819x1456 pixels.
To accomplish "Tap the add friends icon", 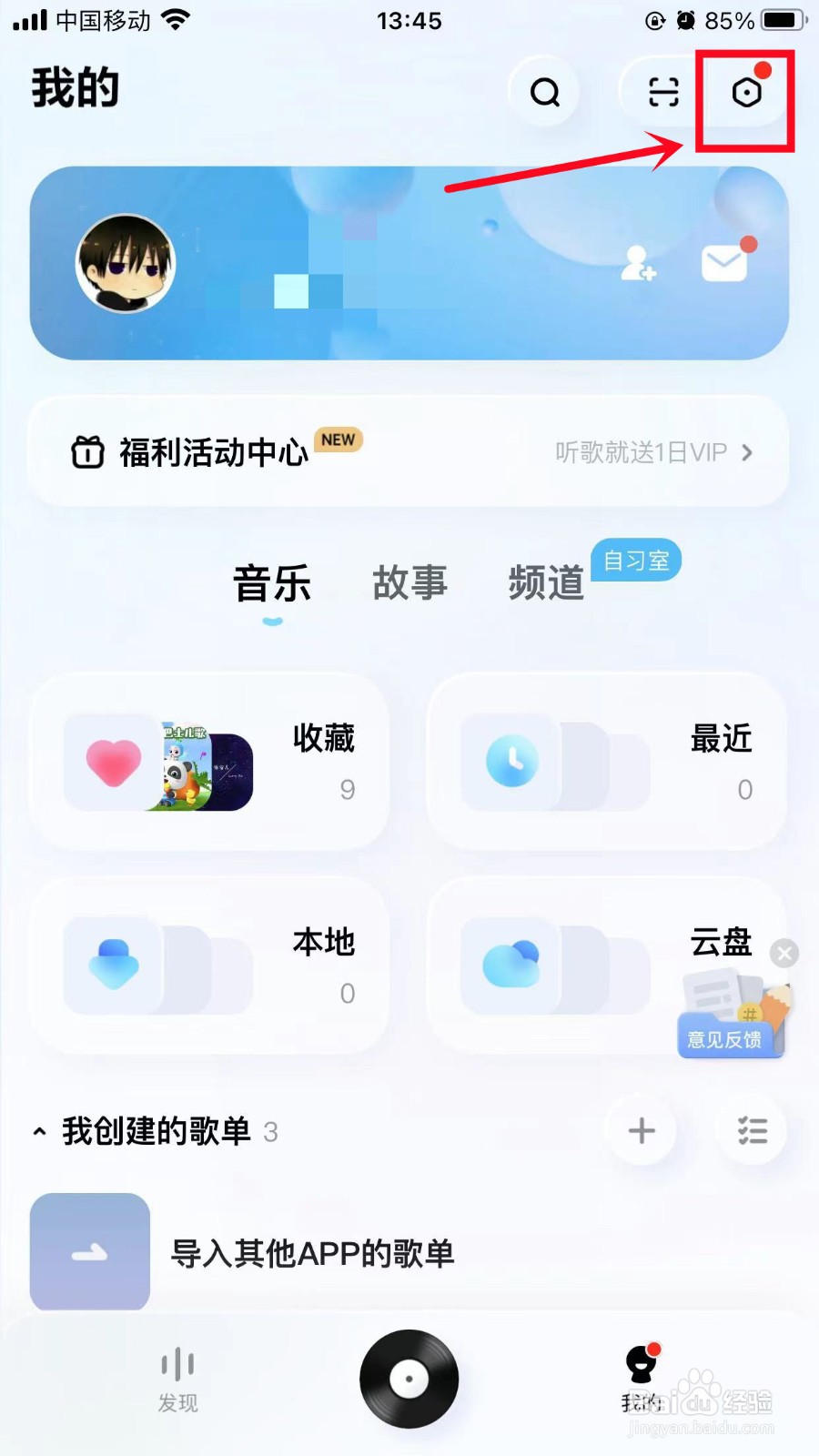I will click(640, 263).
